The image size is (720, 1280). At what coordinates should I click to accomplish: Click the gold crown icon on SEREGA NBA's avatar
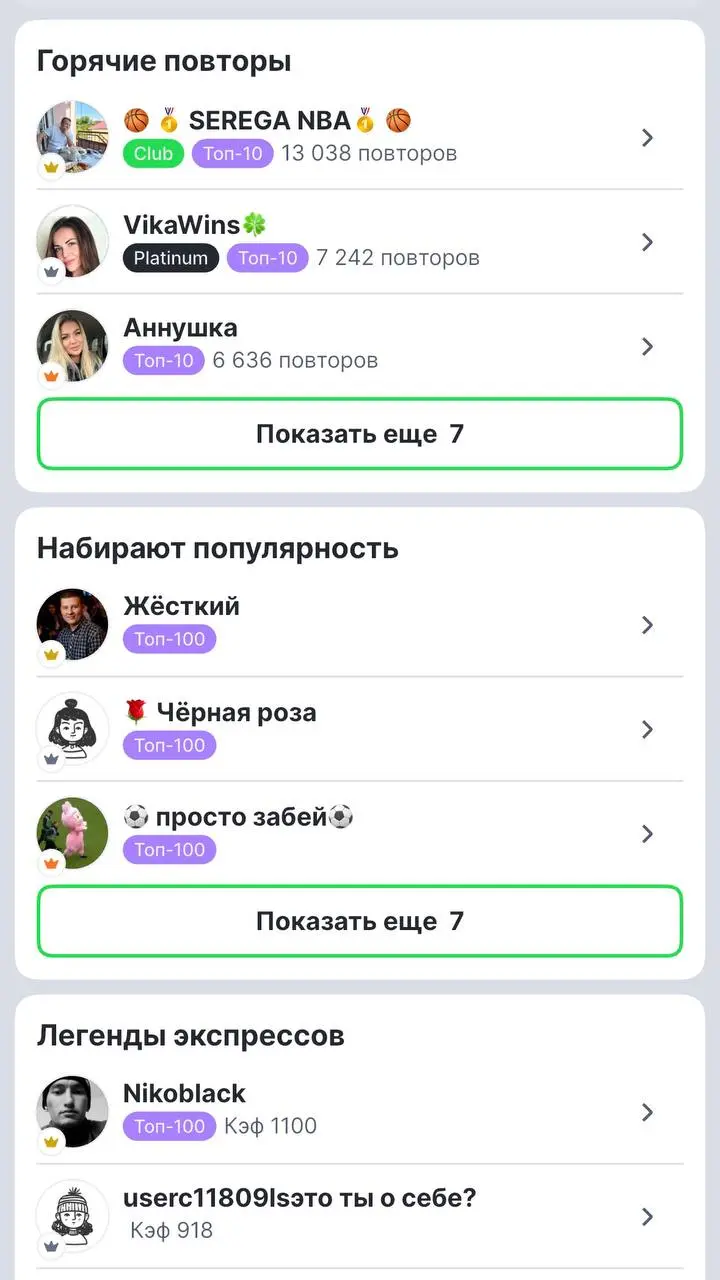click(51, 167)
